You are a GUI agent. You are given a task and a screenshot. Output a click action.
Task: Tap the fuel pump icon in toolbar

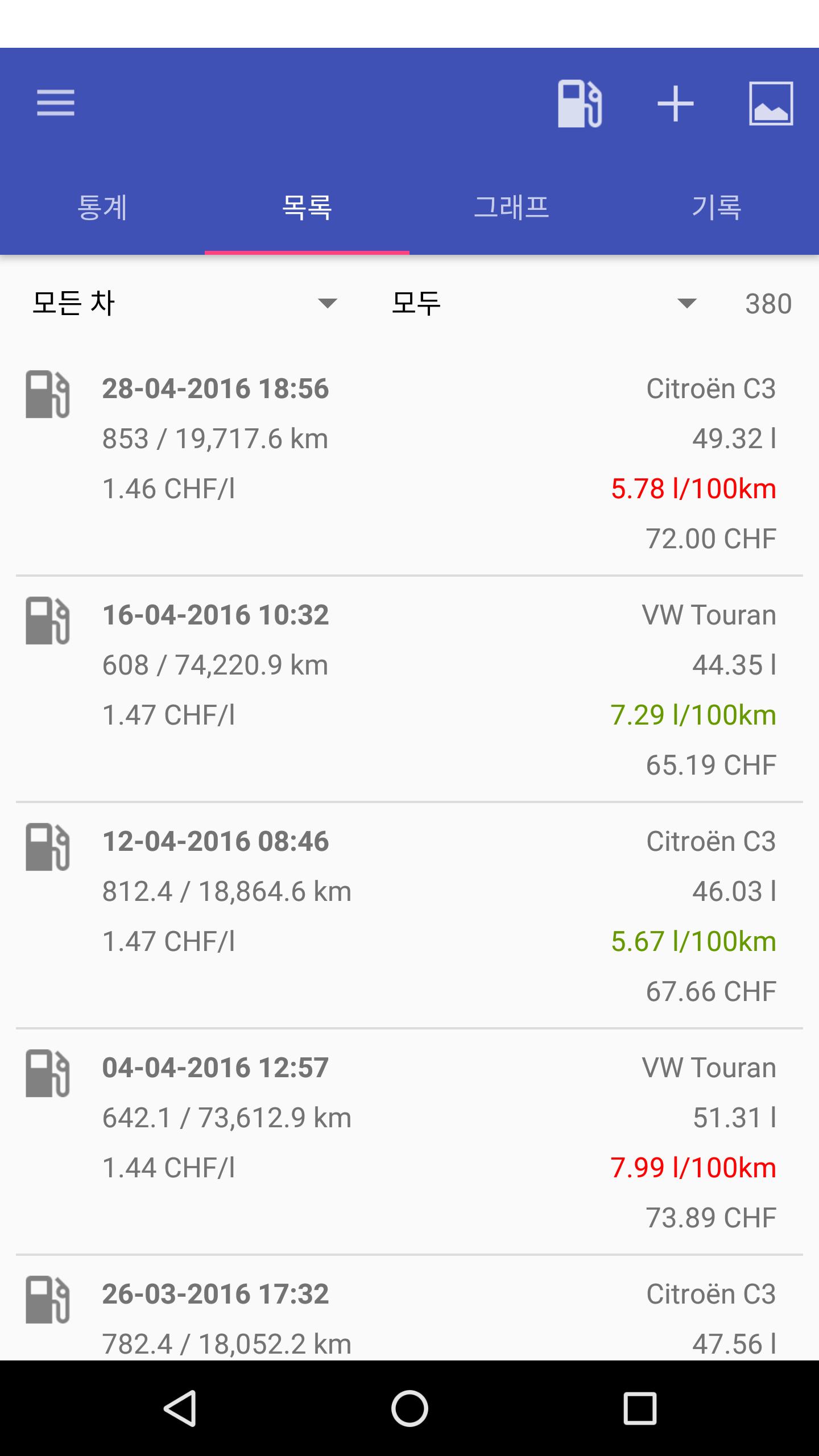coord(580,103)
